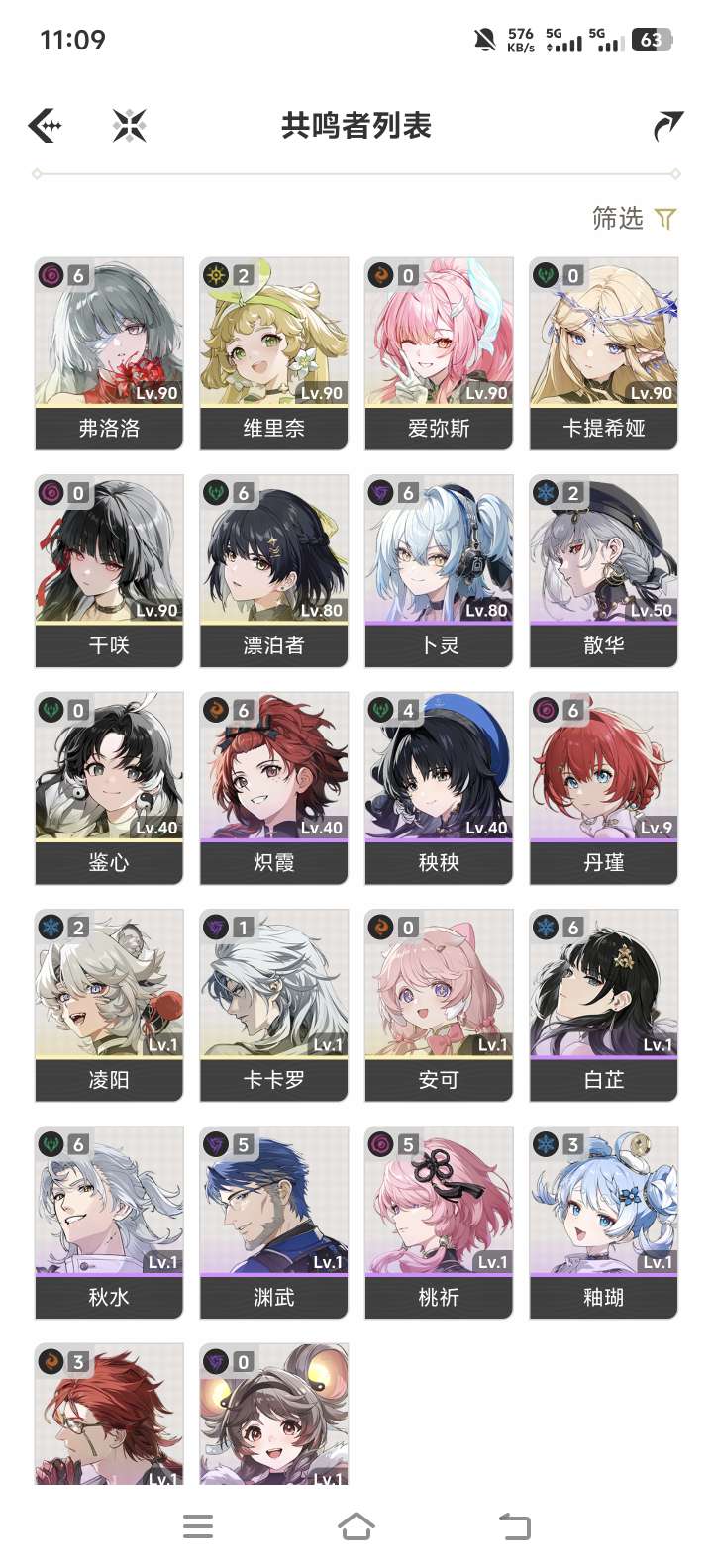Viewport: 713px width, 1568px height.
Task: Go back using the top-left arrow
Action: [x=46, y=126]
